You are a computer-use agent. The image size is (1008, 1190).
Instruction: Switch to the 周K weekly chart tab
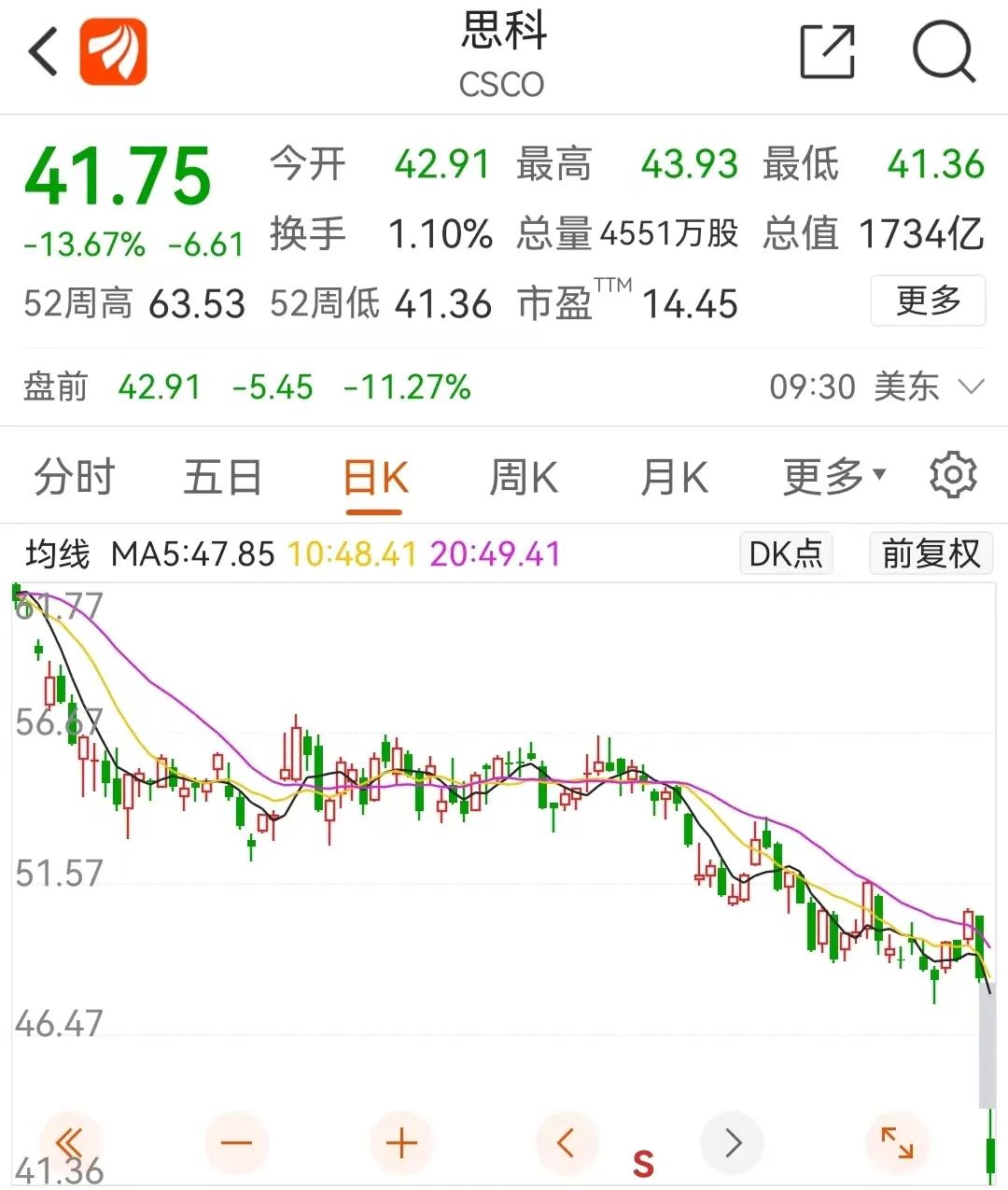click(521, 476)
